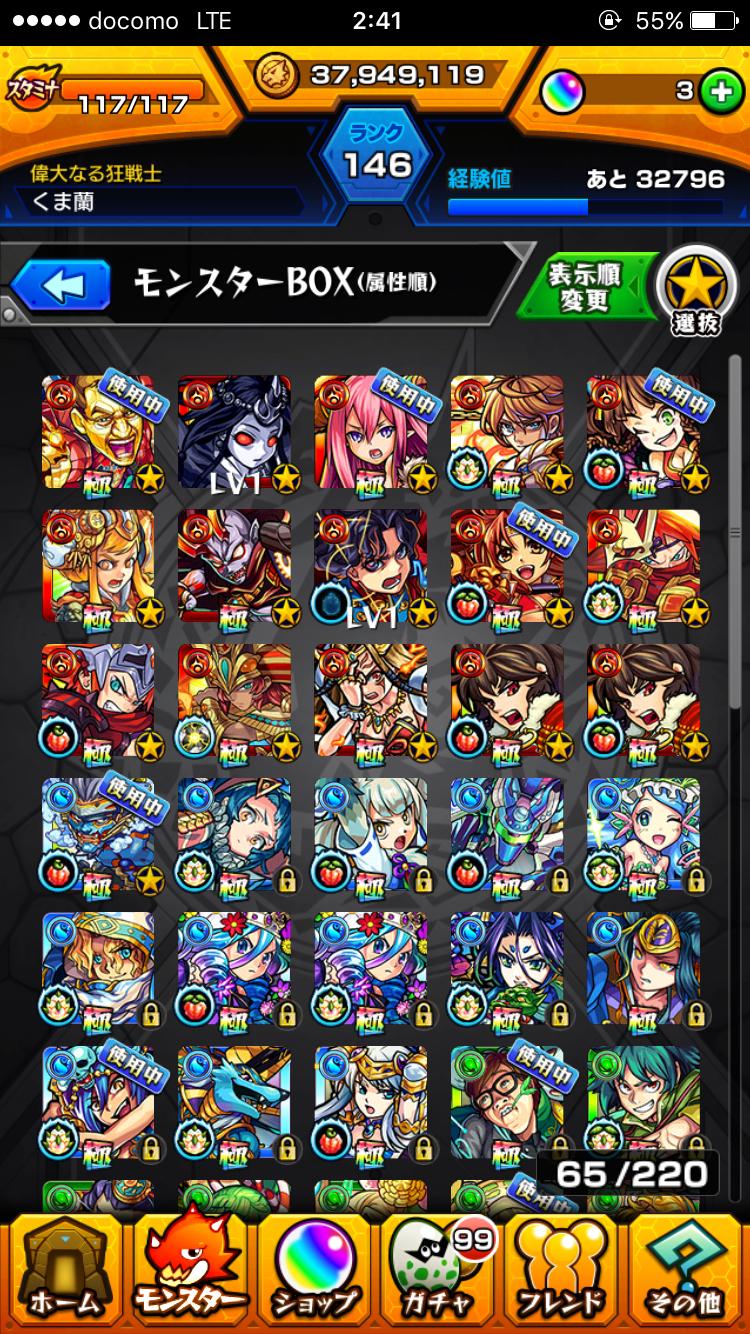Select the golden laughing monster tile

tap(98, 432)
